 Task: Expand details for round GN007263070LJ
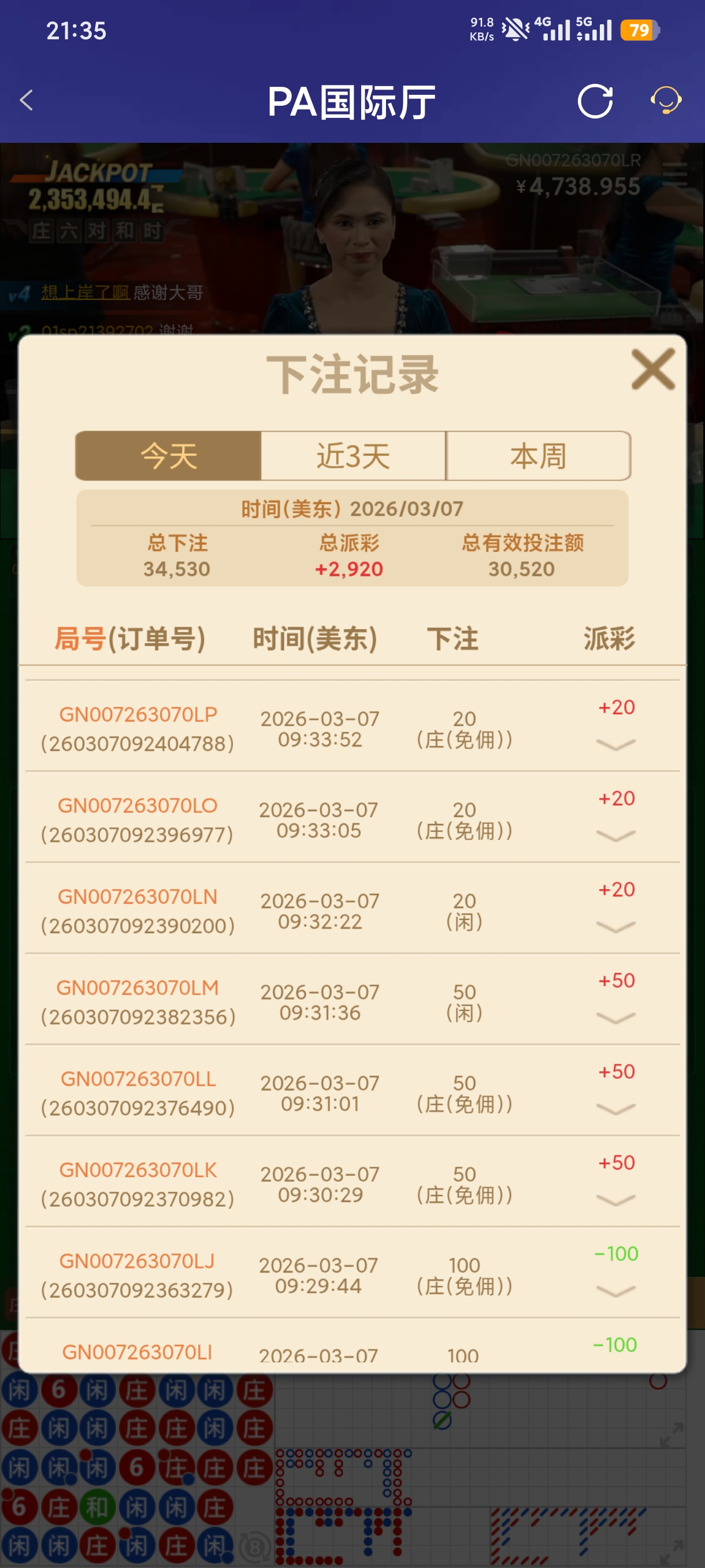click(x=615, y=1291)
